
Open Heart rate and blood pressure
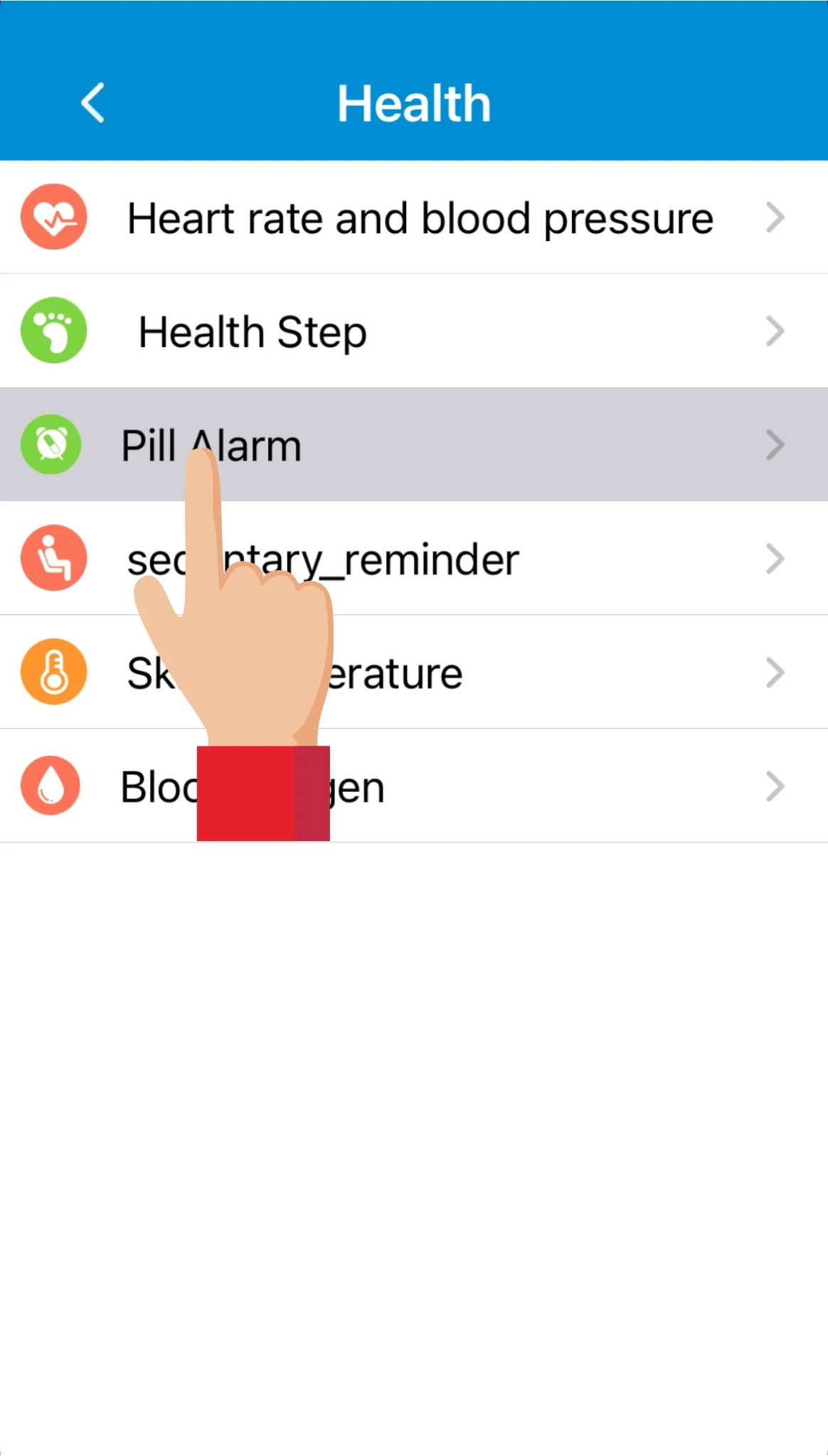420,218
